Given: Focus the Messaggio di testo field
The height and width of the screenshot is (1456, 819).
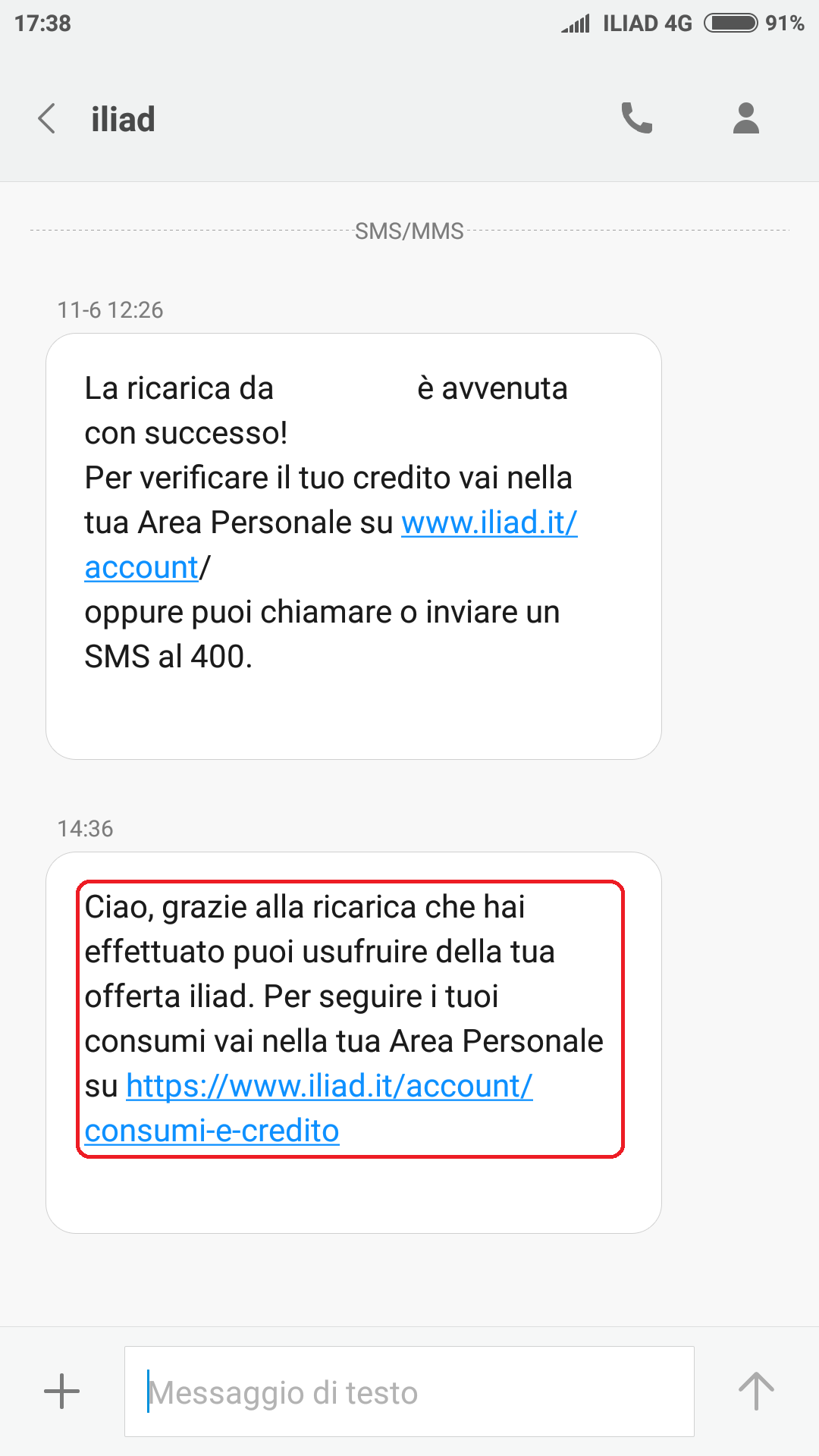Looking at the screenshot, I should click(409, 1392).
